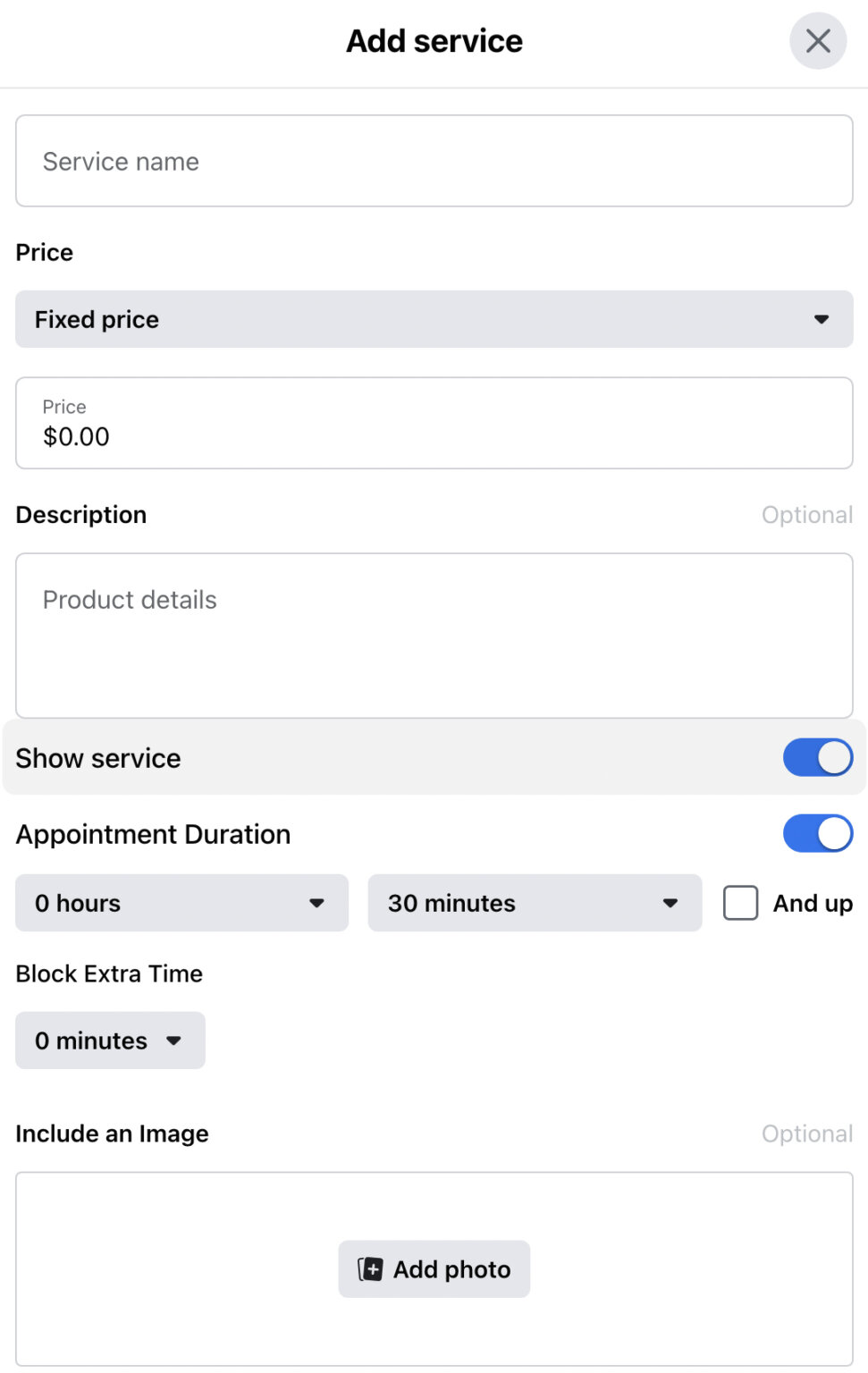The image size is (868, 1373).
Task: Disable the Show service toggle
Action: point(818,757)
